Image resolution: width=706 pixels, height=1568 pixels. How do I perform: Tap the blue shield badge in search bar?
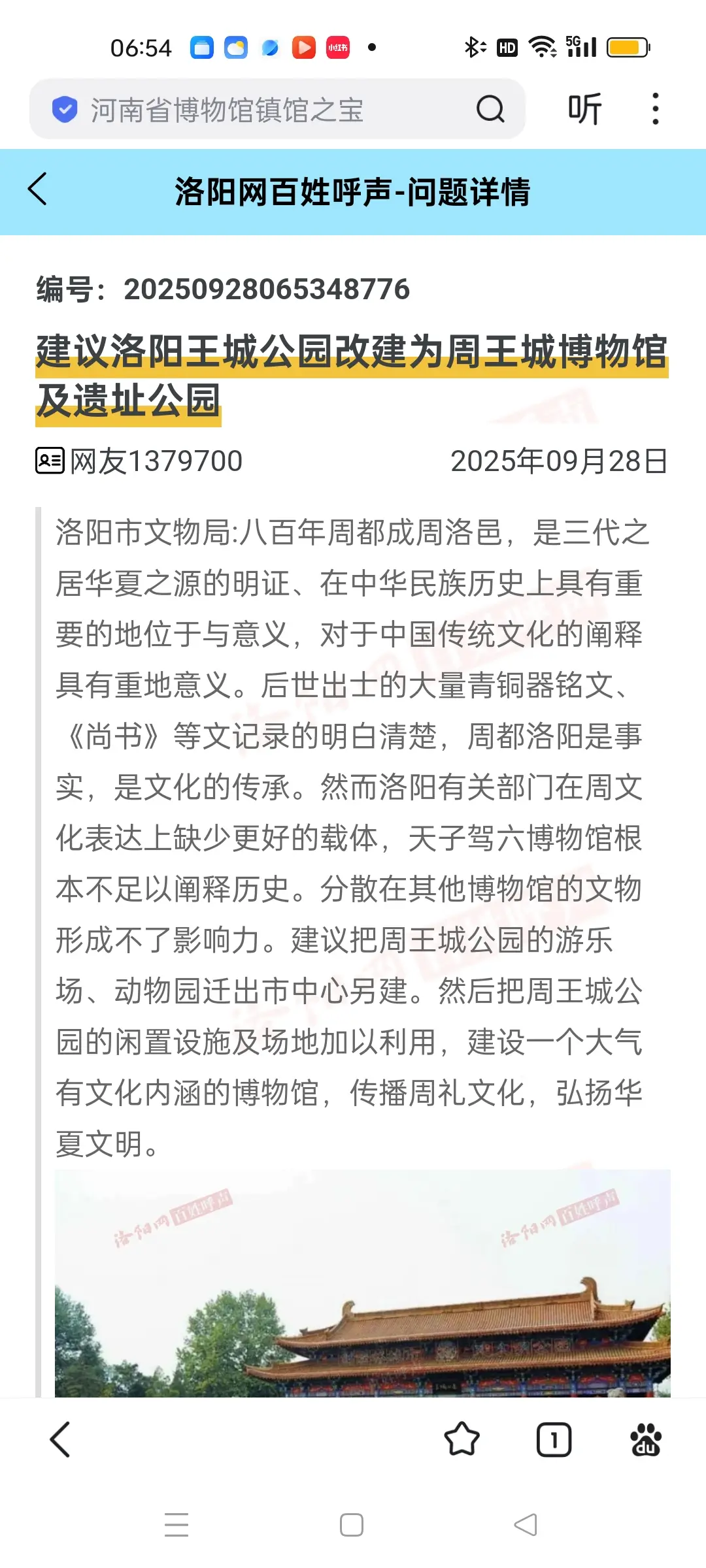pos(63,109)
